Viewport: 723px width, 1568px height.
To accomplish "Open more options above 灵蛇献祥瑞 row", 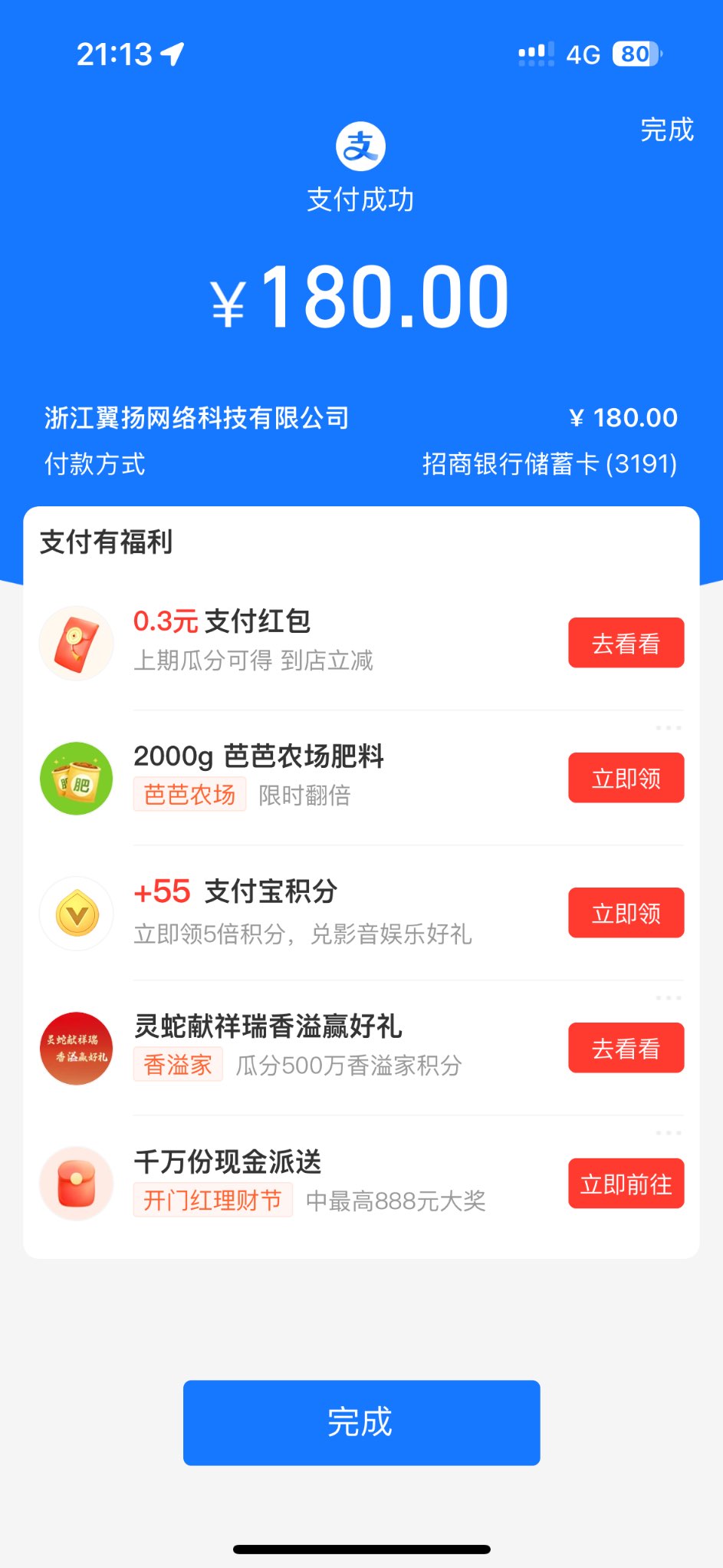I will pos(668,997).
